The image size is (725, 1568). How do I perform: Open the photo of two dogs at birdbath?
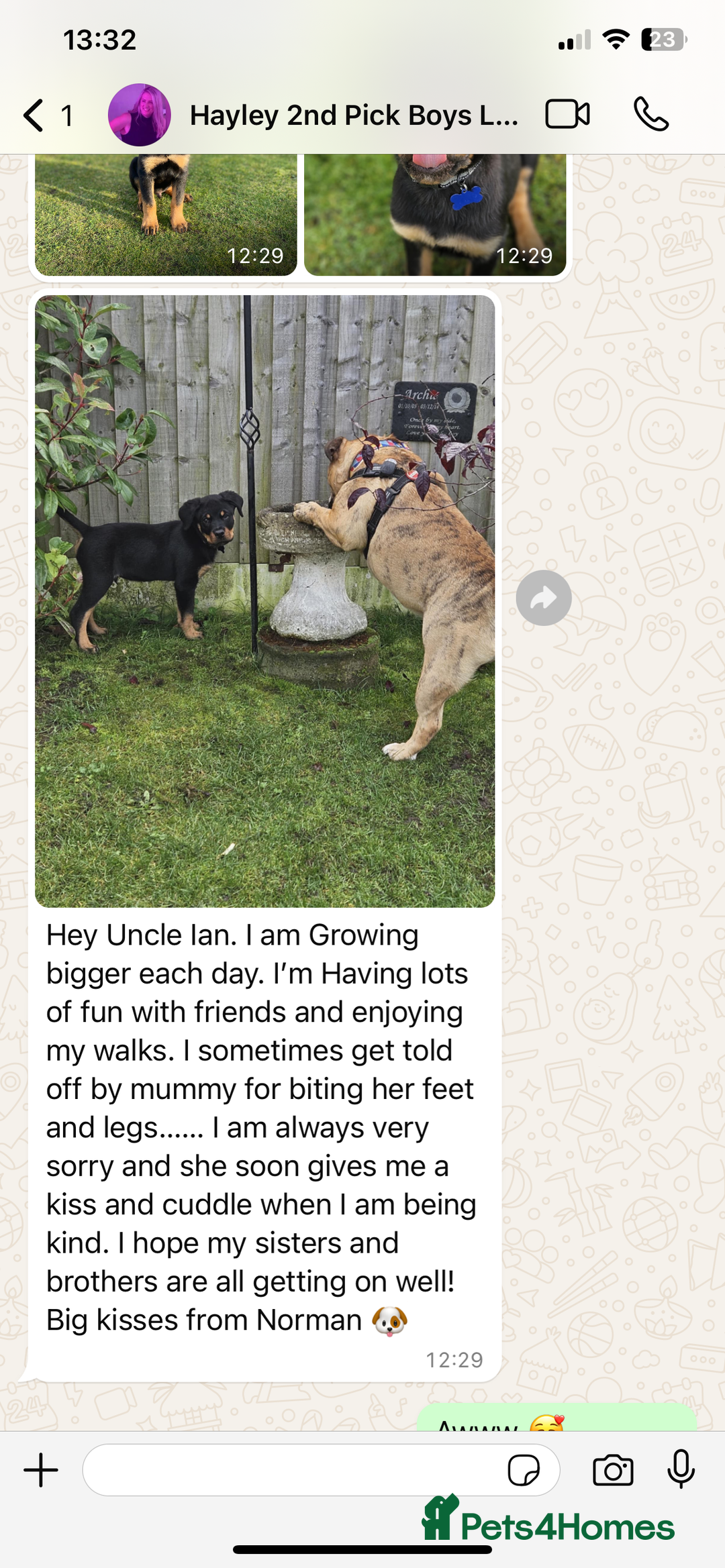point(264,600)
